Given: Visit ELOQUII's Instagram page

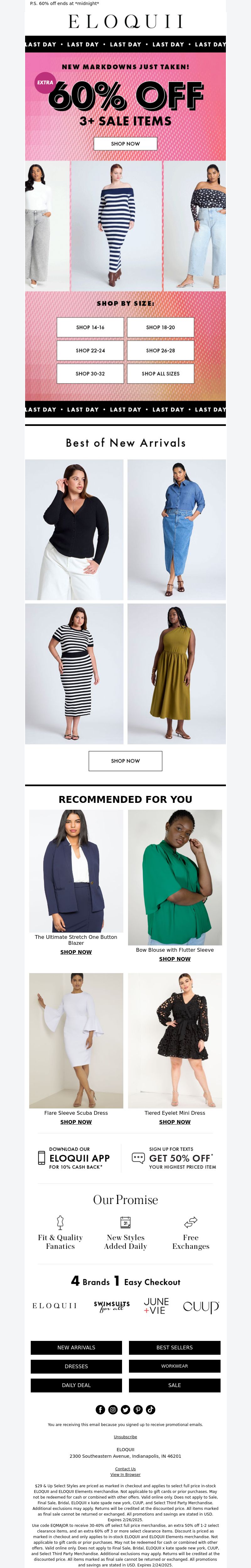Looking at the screenshot, I should pyautogui.click(x=113, y=1410).
